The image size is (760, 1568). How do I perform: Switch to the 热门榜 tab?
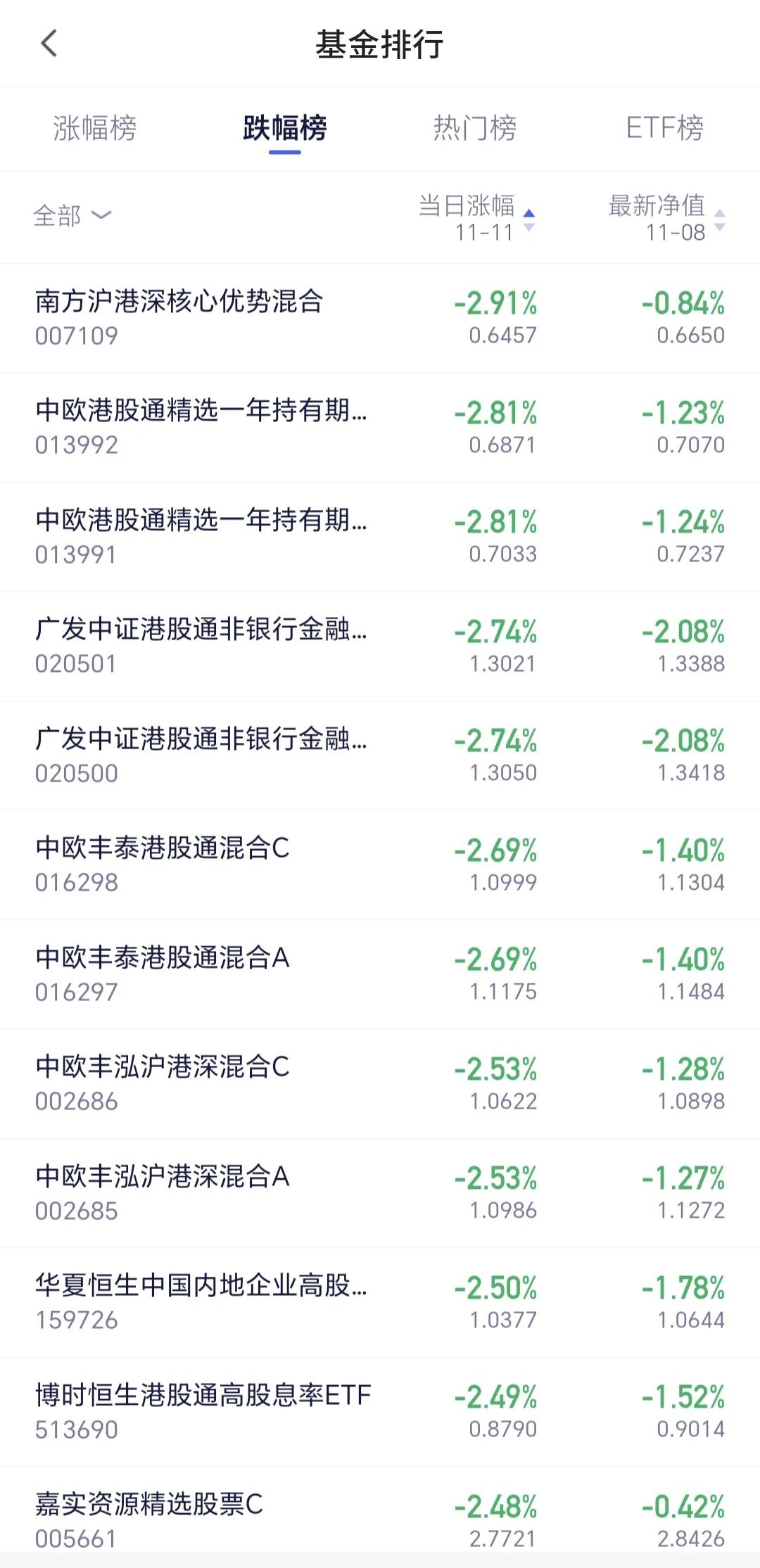coord(475,128)
